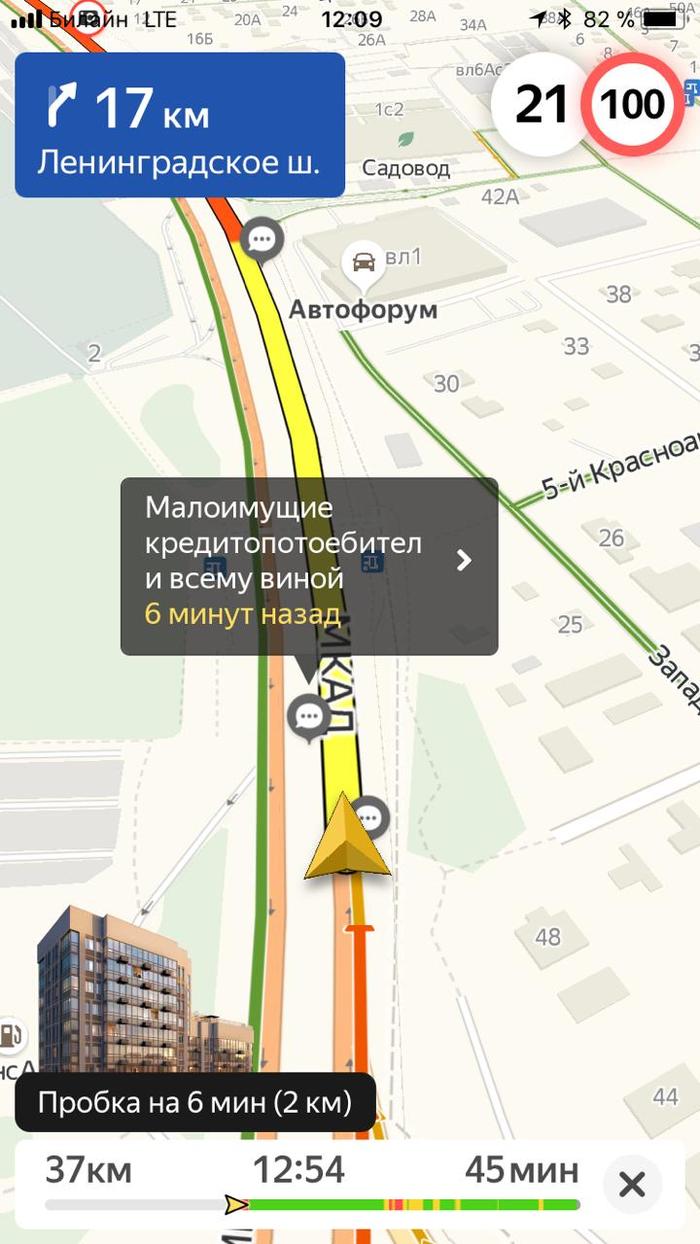
Task: Close the route with the X button
Action: coord(632,1185)
